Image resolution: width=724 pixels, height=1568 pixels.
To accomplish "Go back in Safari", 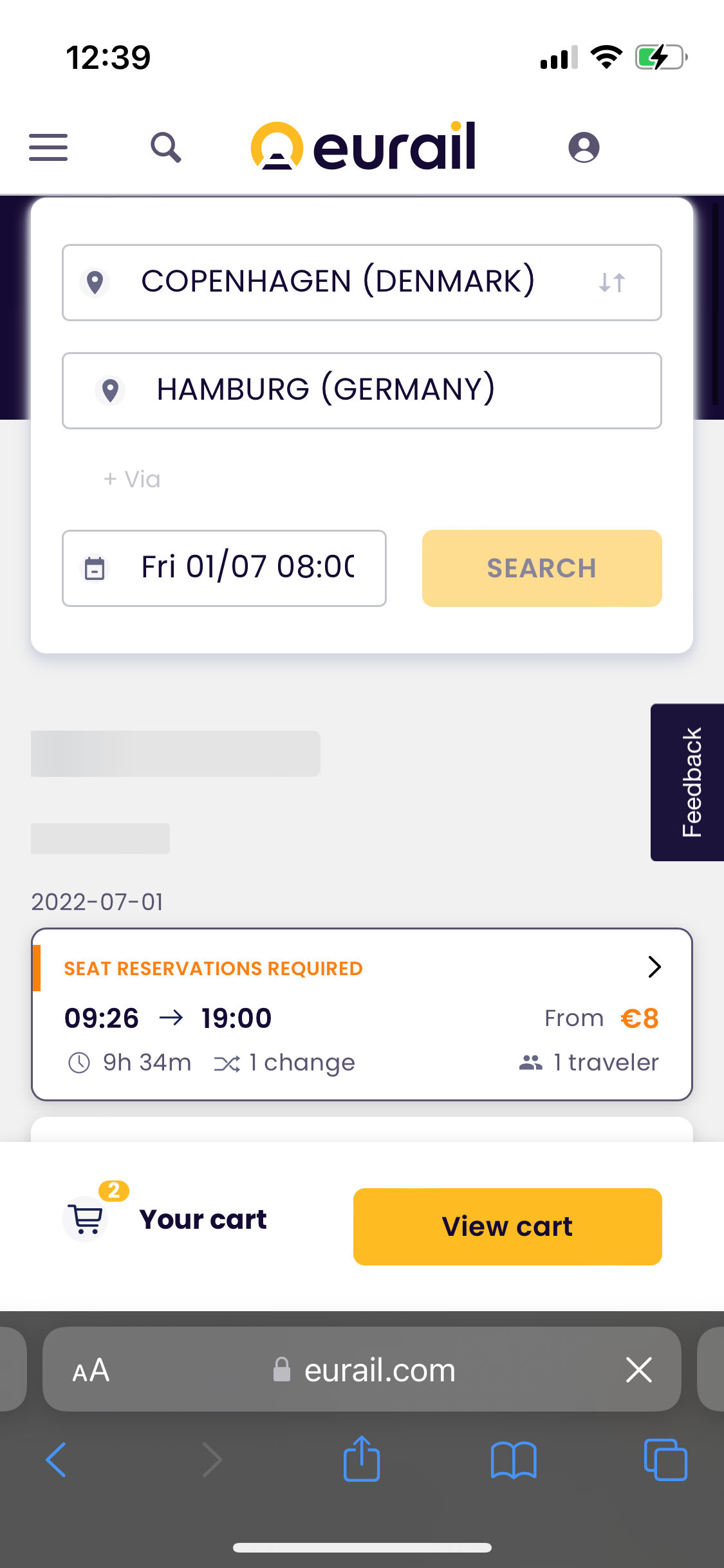I will click(x=56, y=1459).
